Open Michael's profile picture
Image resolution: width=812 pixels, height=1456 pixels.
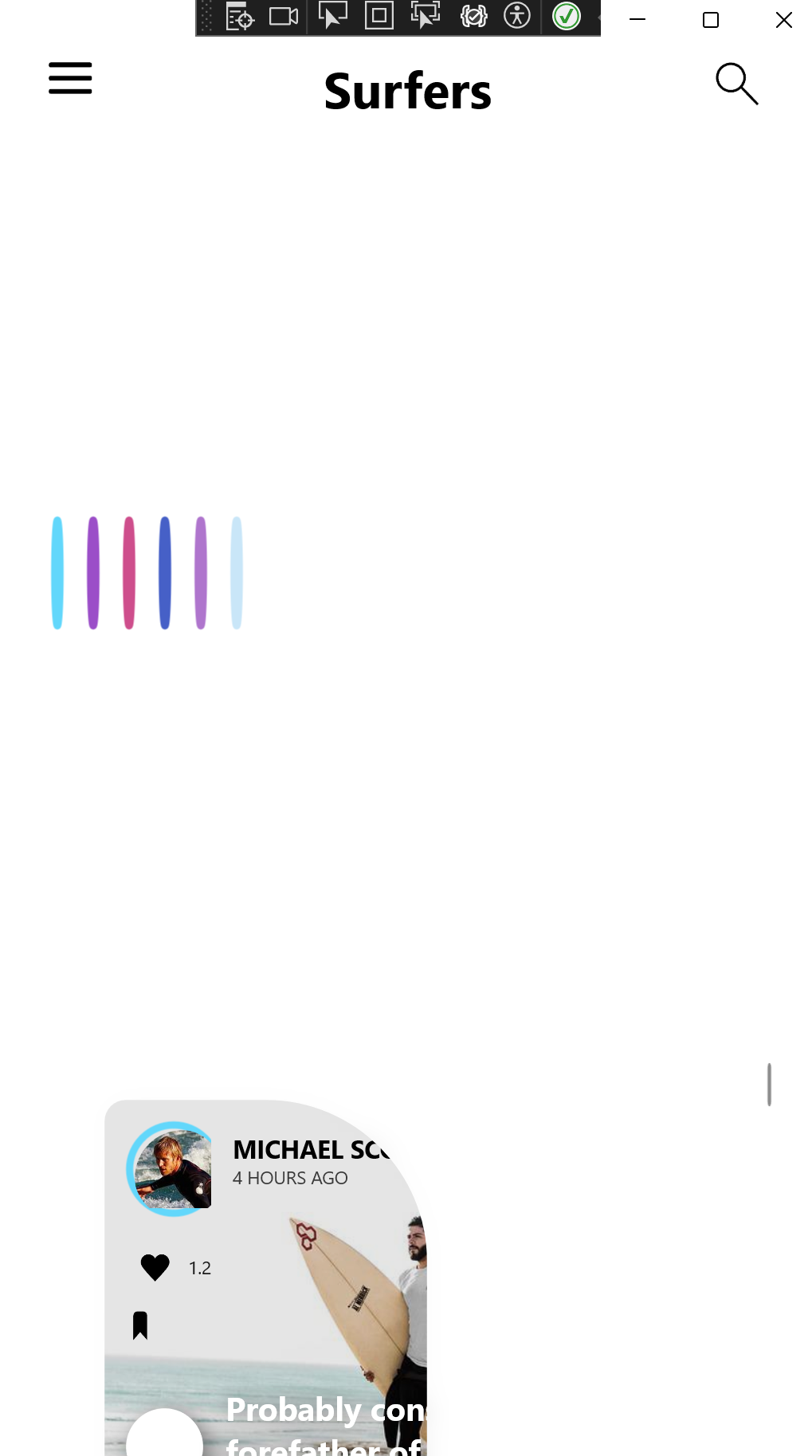pyautogui.click(x=171, y=1169)
